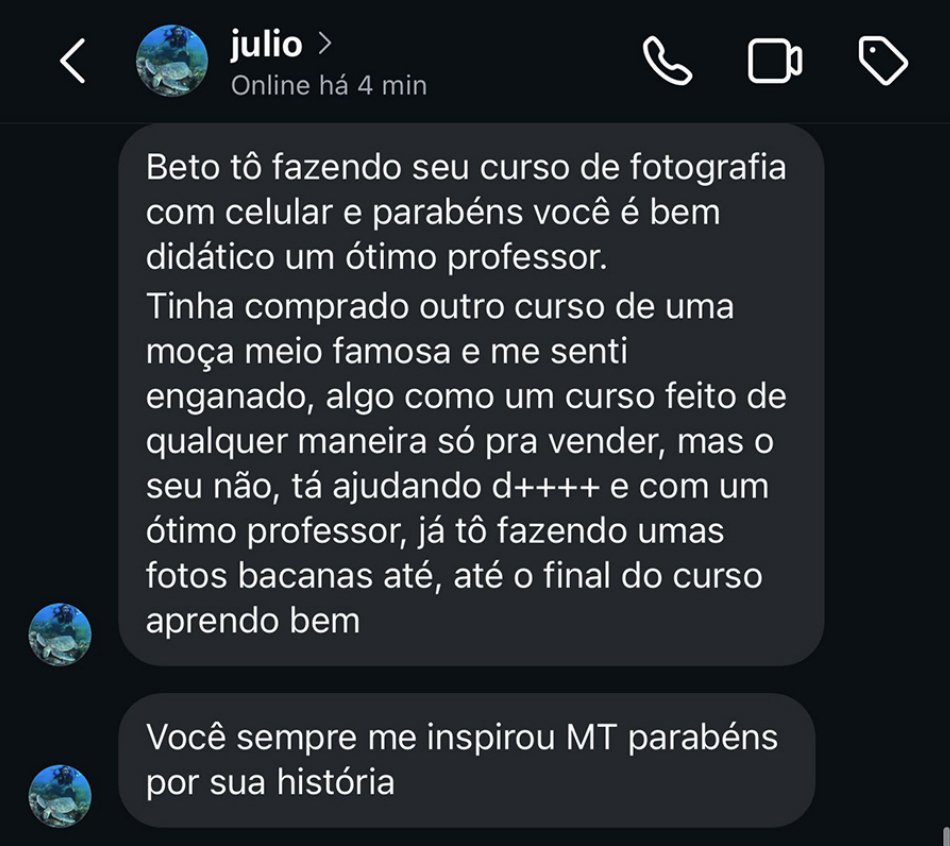The image size is (950, 846).
Task: Go back to the message list
Action: coord(72,62)
